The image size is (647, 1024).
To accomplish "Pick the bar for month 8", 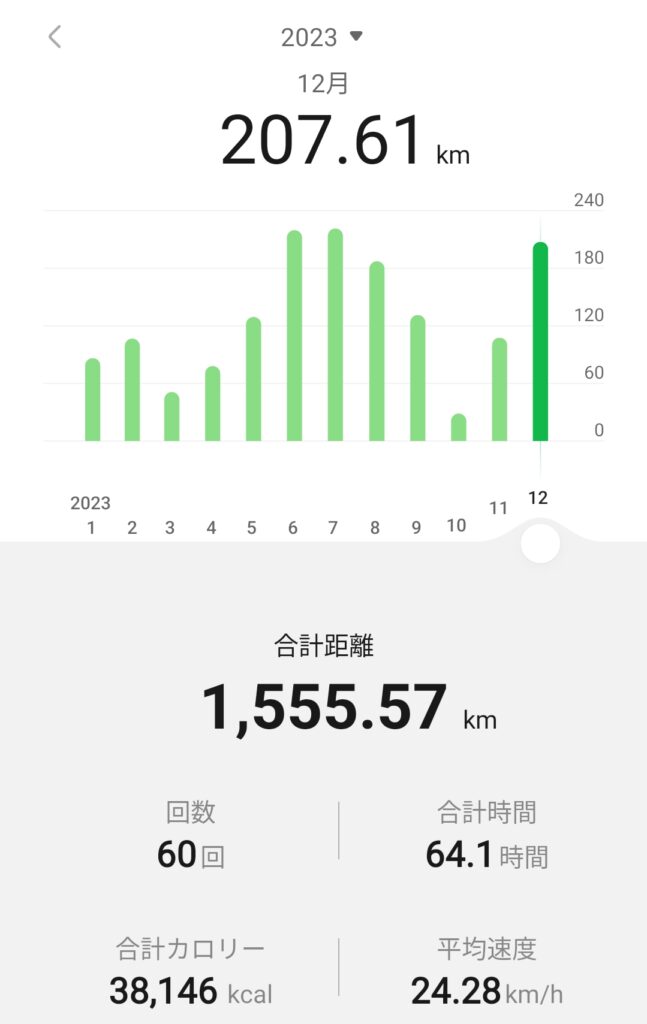I will pos(376,352).
